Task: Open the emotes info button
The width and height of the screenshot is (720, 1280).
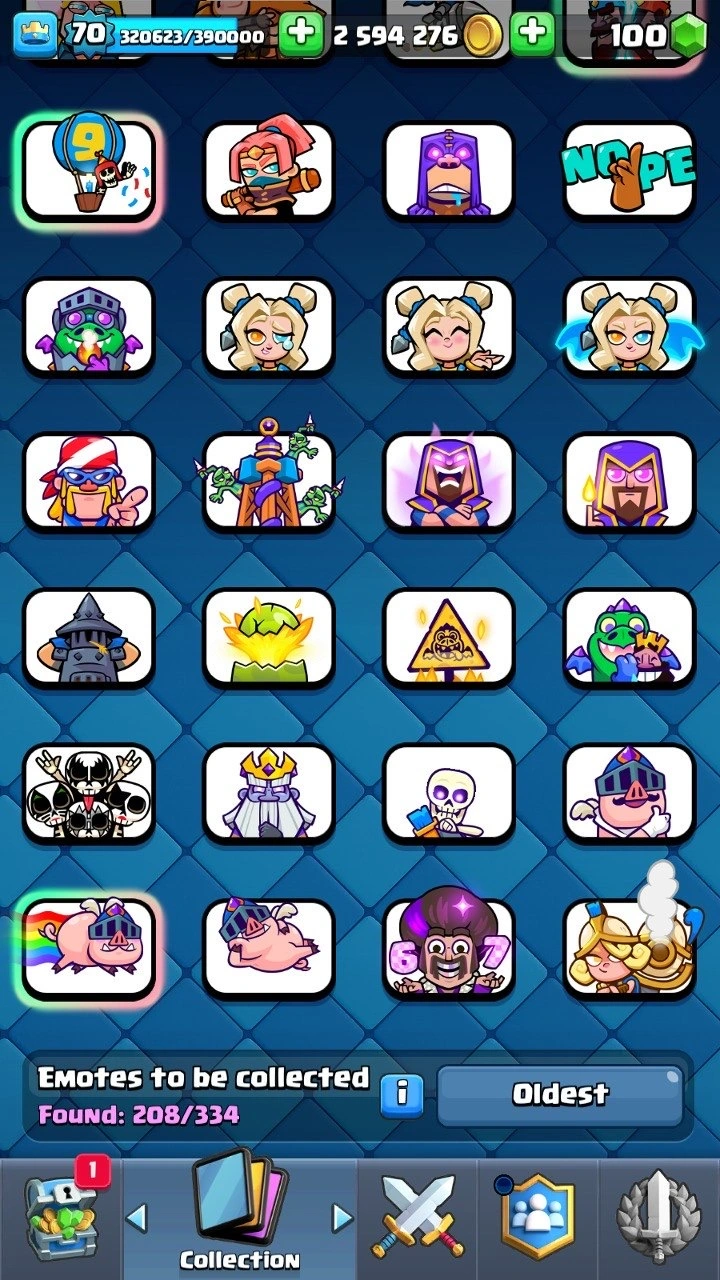Action: point(402,1092)
